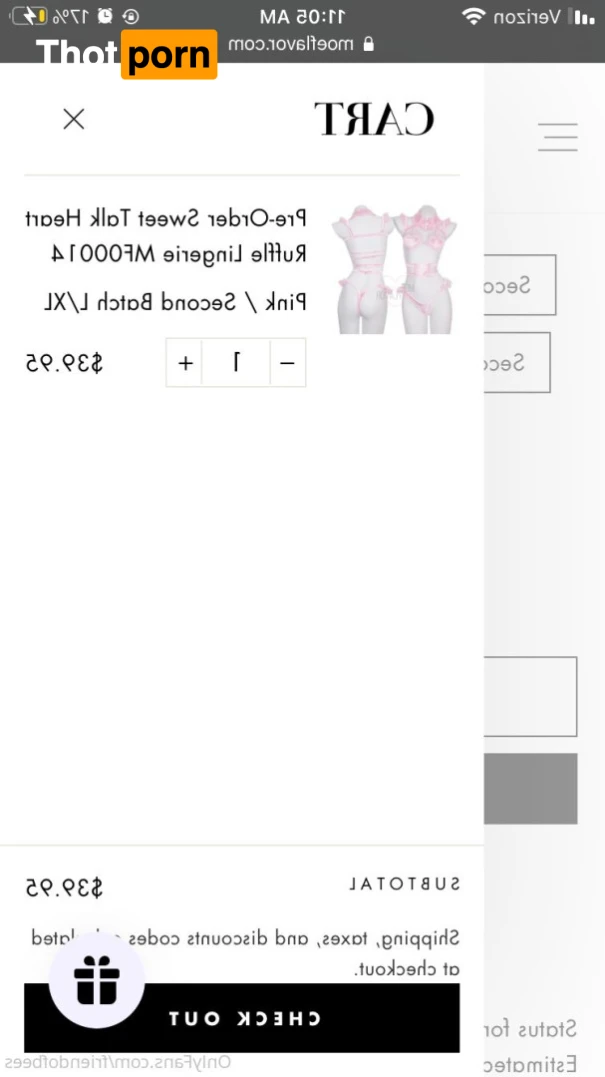Open the hamburger menu behind the cart
This screenshot has height=1077, width=605.
pos(557,137)
